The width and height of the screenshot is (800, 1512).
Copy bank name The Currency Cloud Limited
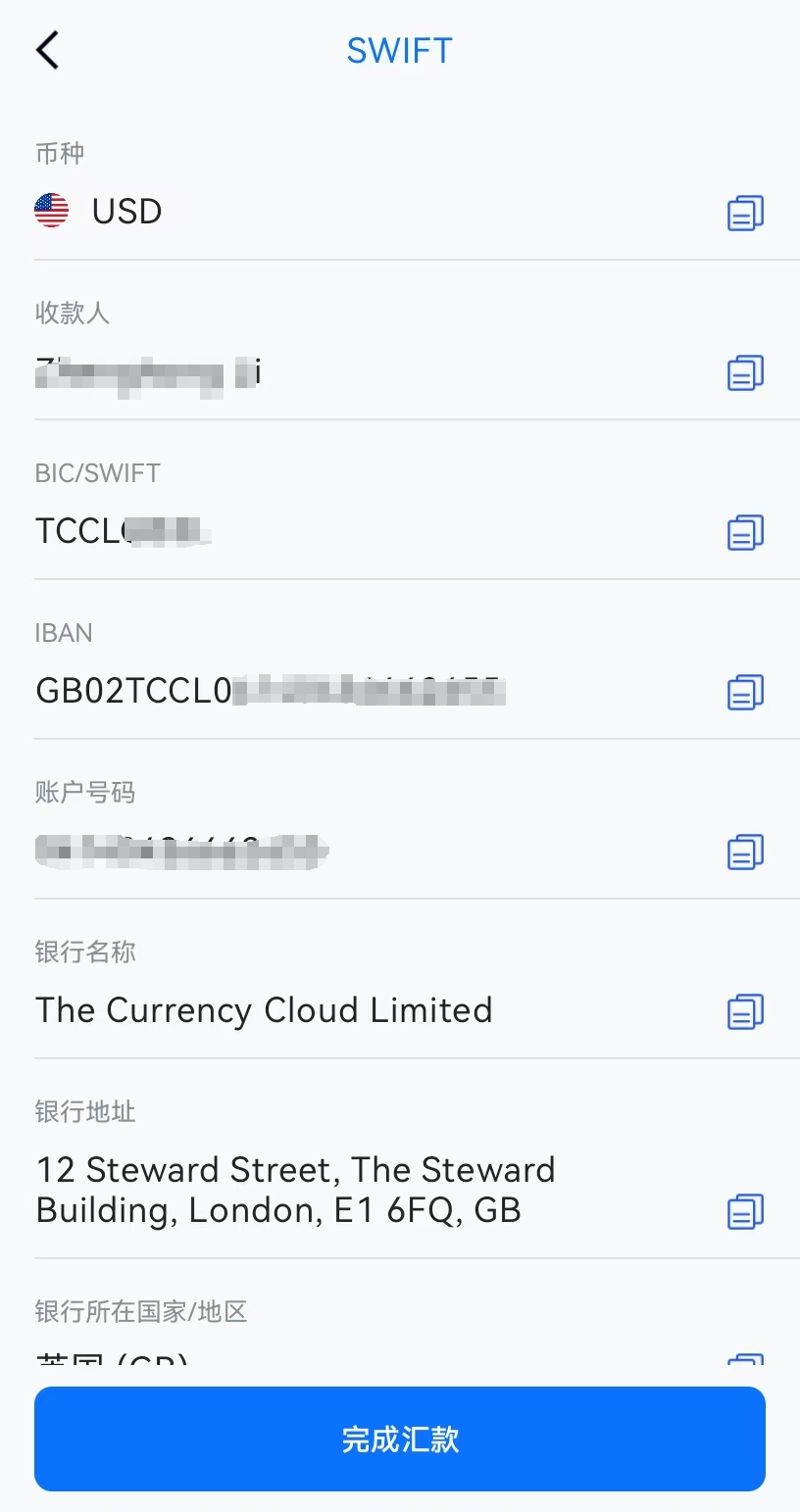[x=745, y=1011]
